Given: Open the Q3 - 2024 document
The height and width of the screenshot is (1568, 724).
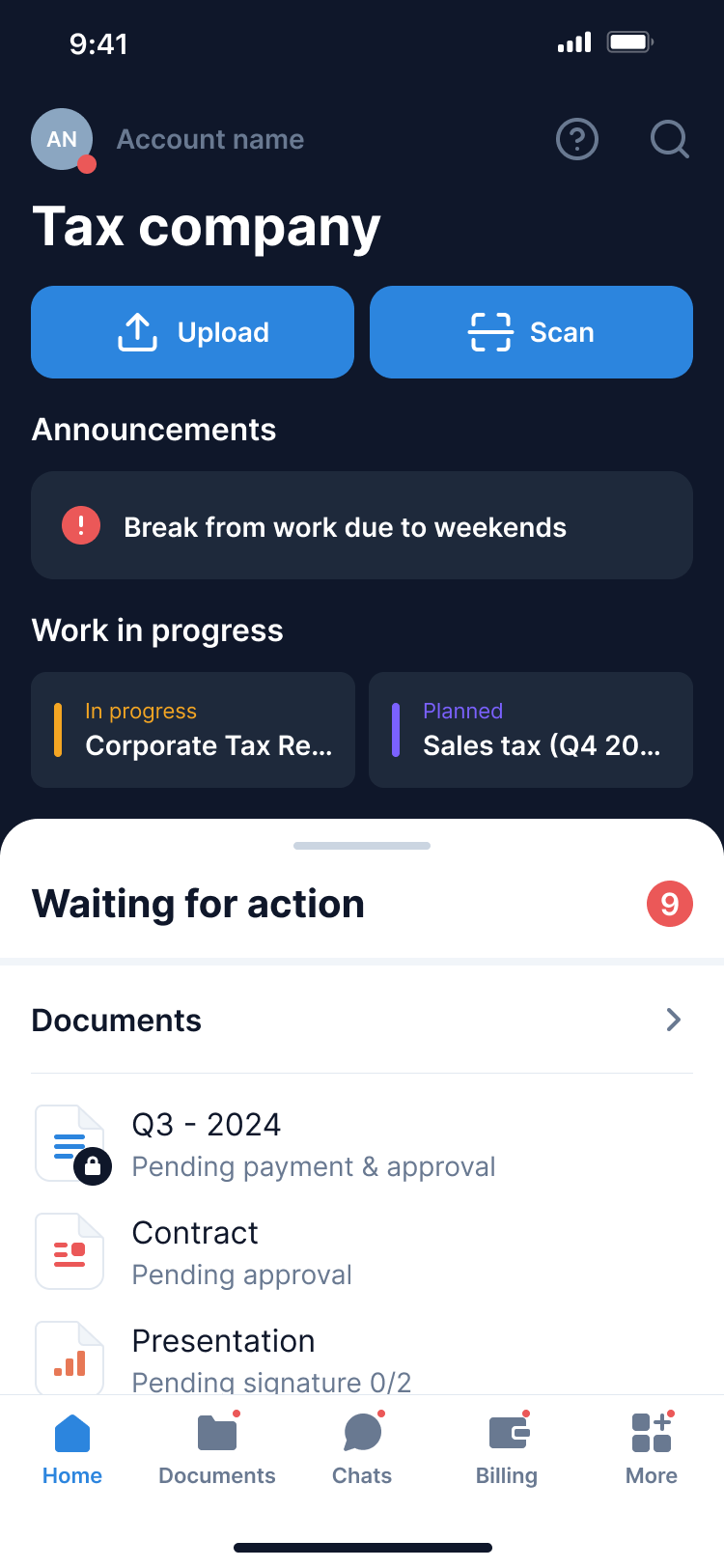Looking at the screenshot, I should [362, 1145].
